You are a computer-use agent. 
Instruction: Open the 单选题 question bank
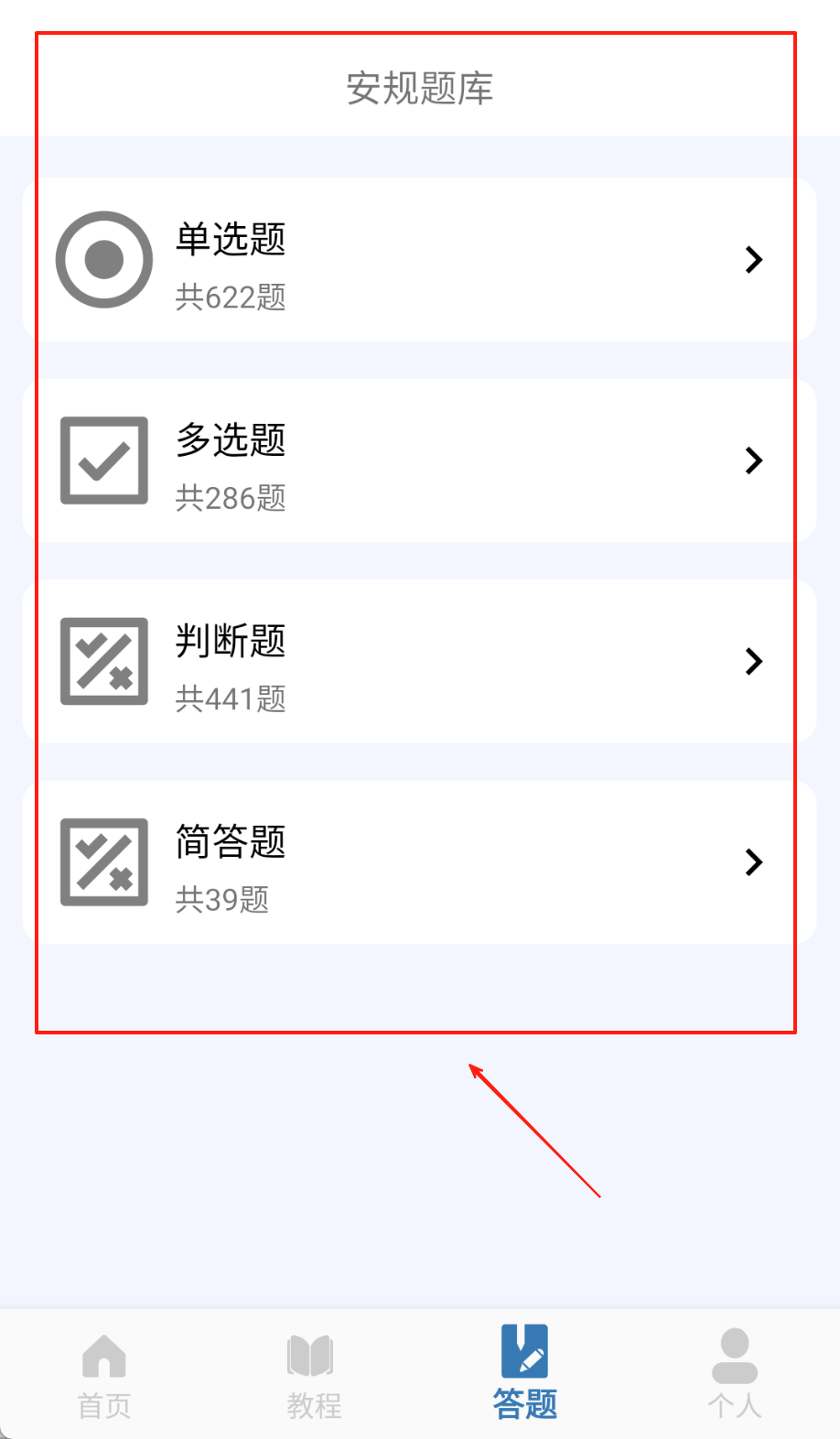point(419,260)
